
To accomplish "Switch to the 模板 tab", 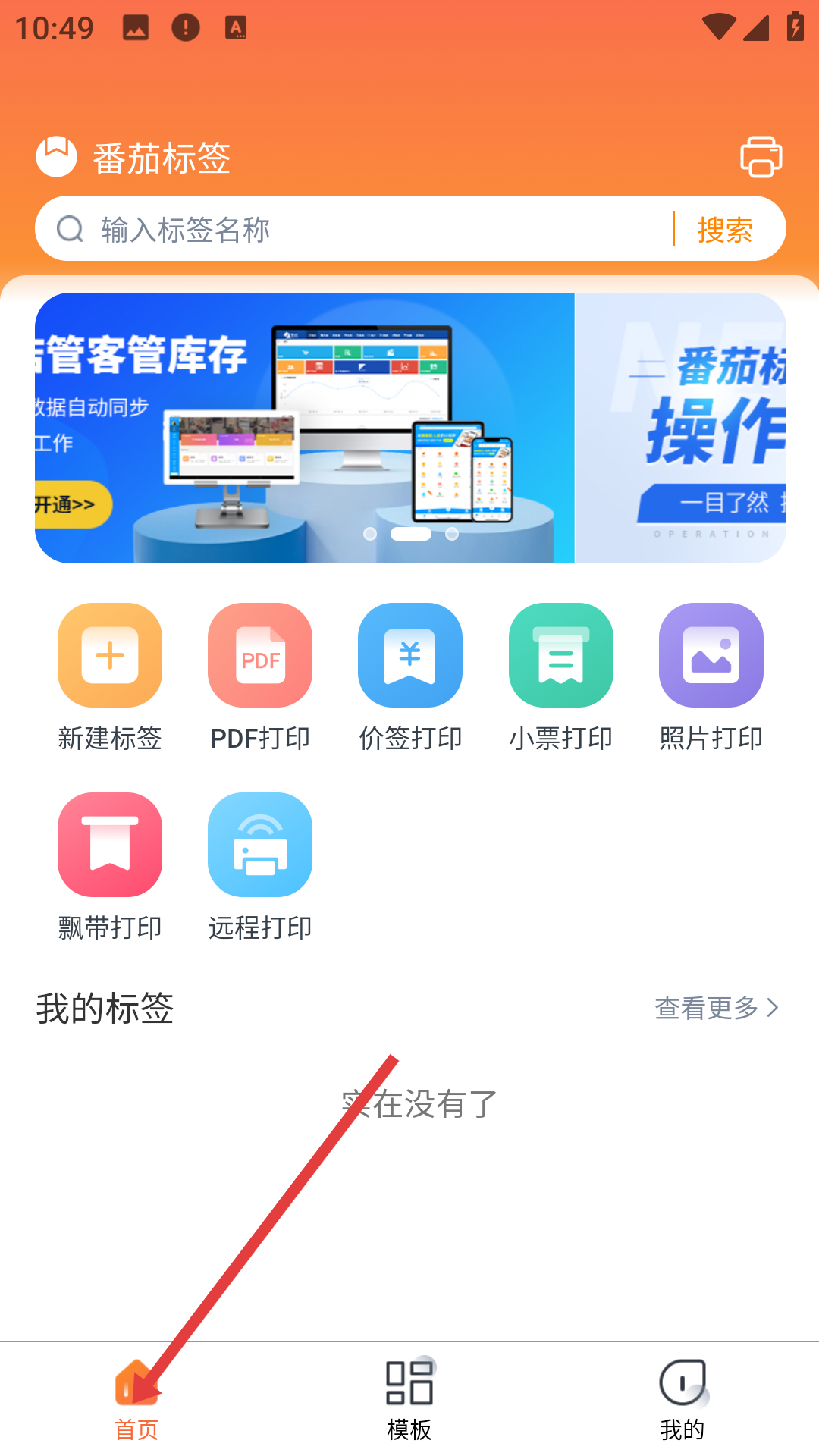I will (409, 1400).
